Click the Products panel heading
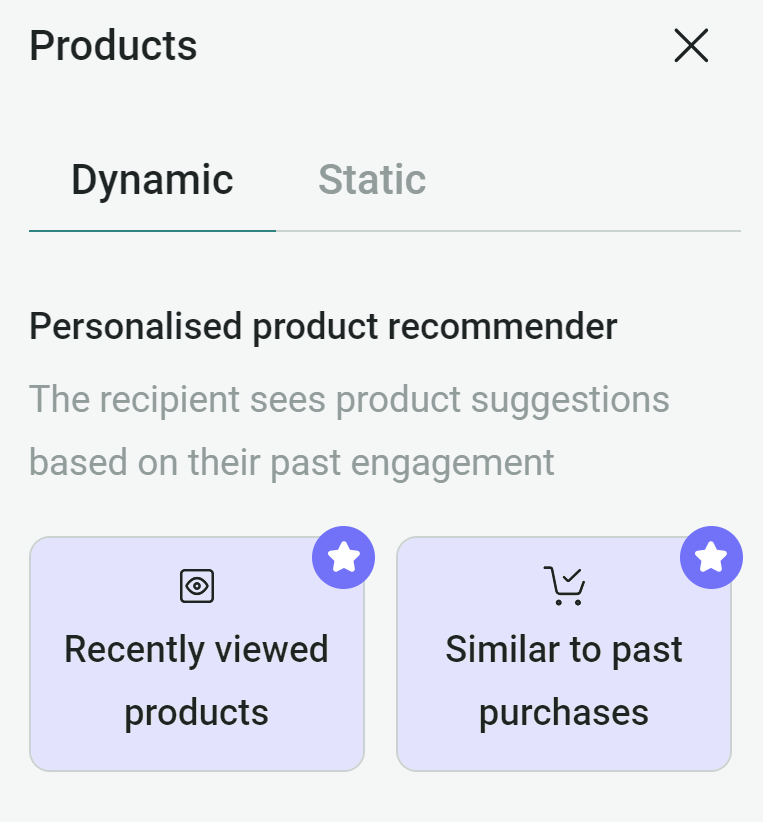 (113, 45)
